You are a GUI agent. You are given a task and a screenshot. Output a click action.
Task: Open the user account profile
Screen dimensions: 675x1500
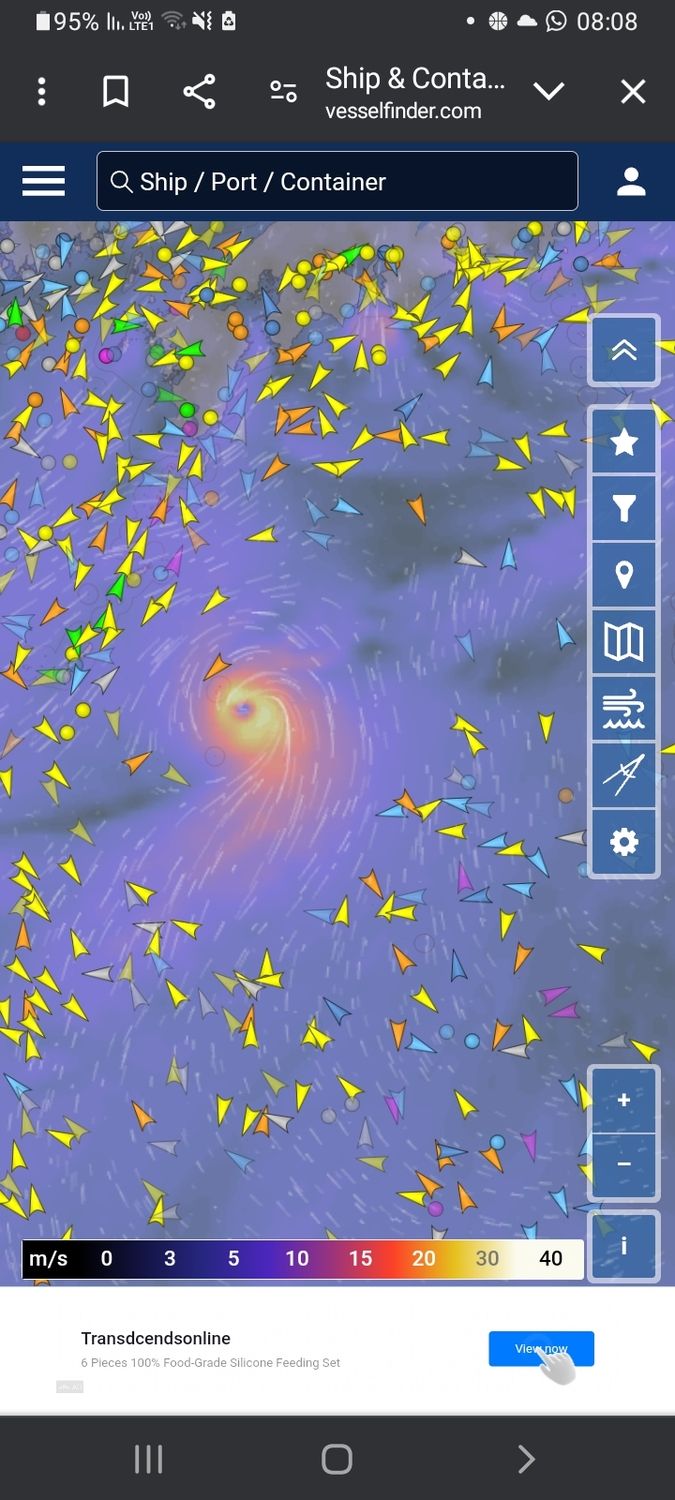pyautogui.click(x=631, y=181)
